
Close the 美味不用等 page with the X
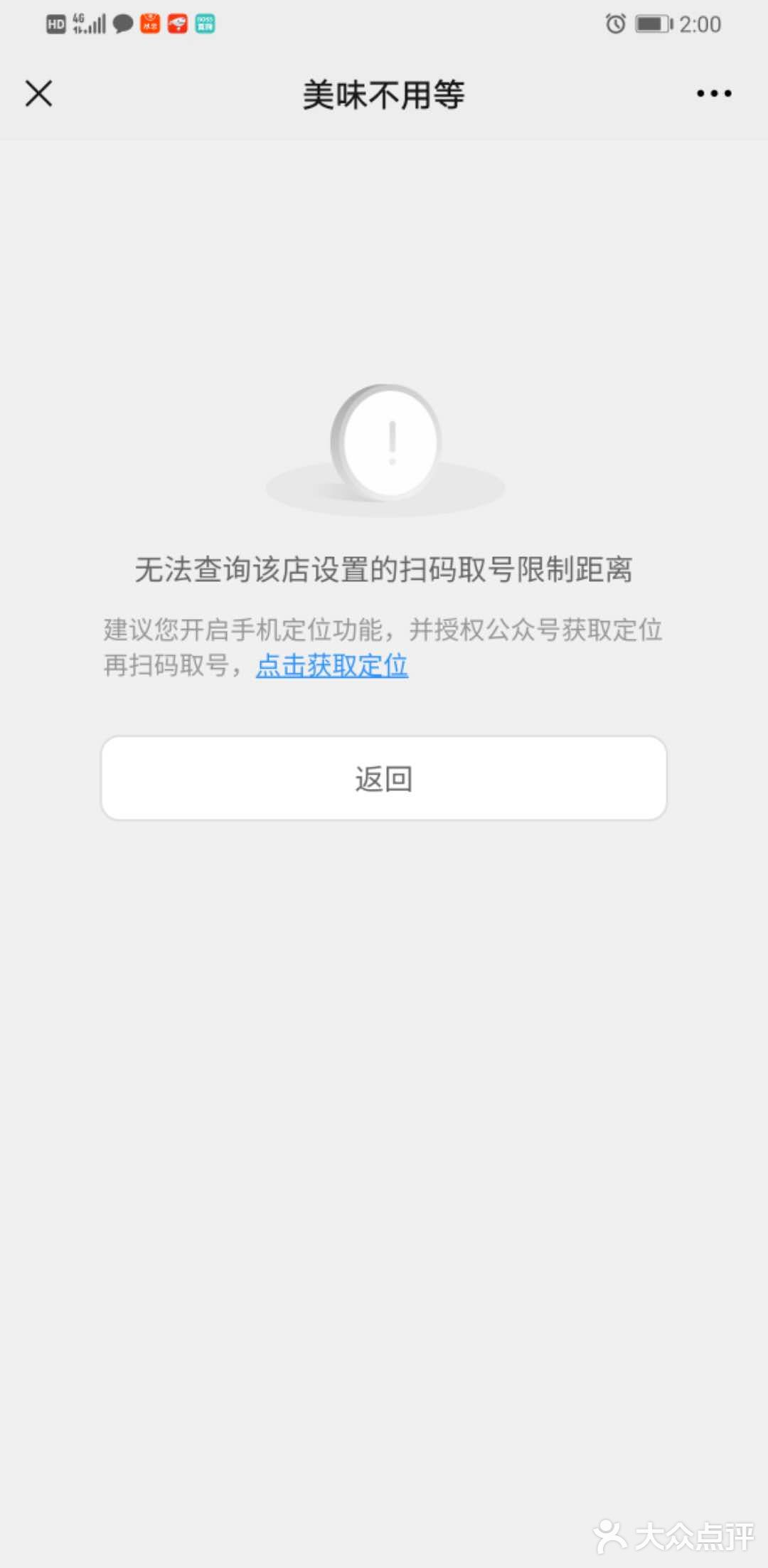pyautogui.click(x=38, y=93)
